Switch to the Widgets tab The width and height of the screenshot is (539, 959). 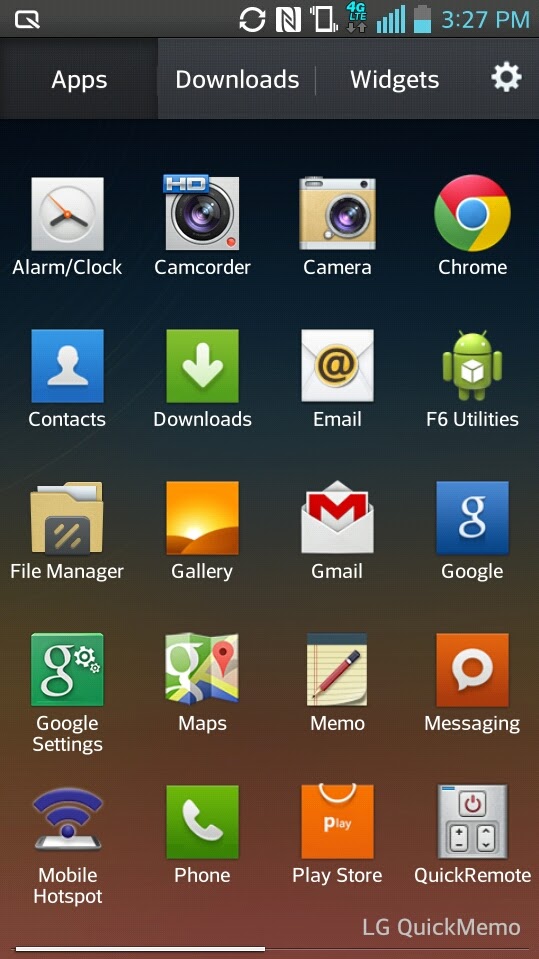click(395, 79)
